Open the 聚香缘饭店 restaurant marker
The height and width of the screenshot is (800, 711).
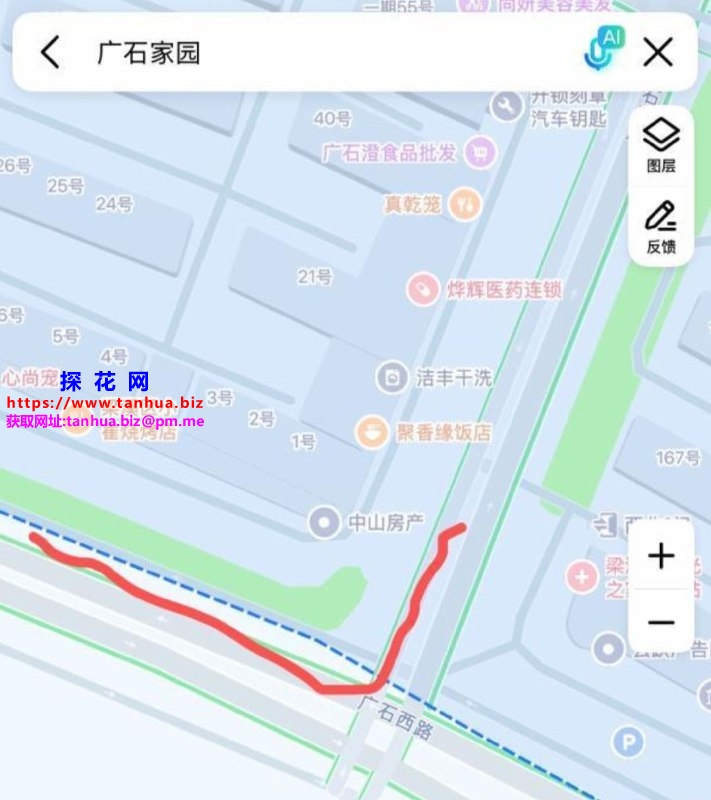(x=372, y=432)
